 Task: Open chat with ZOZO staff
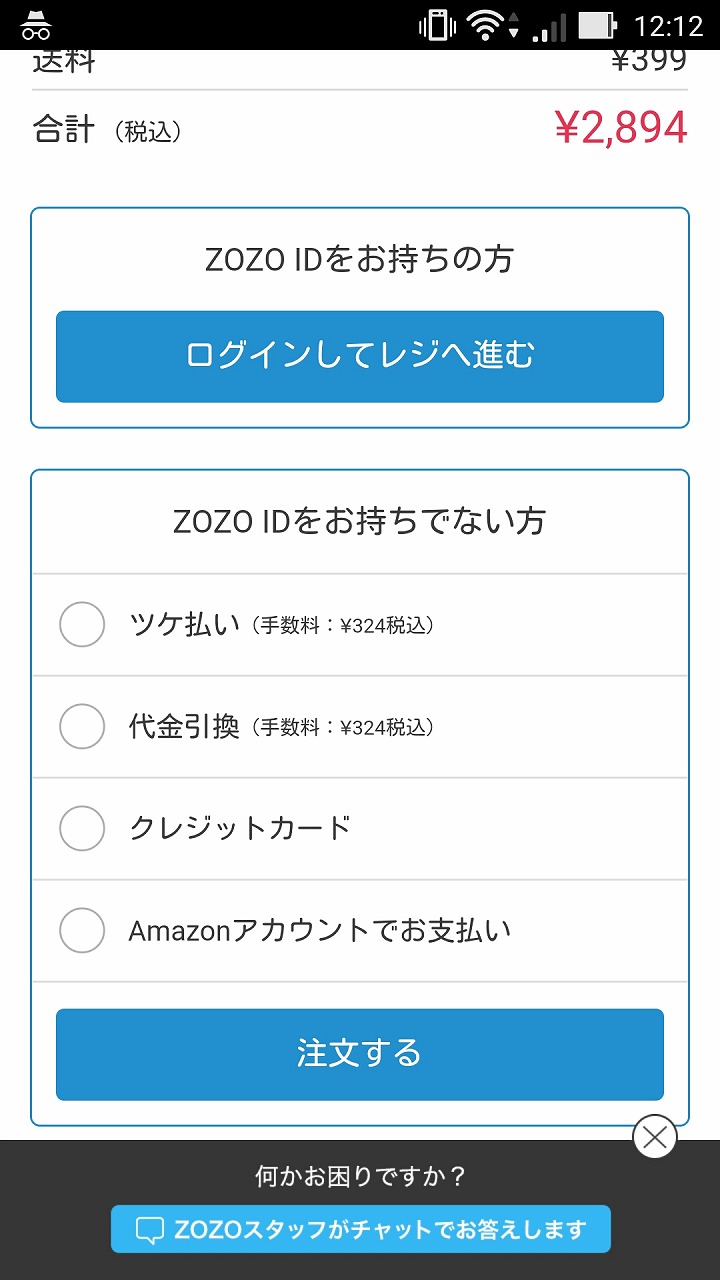point(361,1229)
